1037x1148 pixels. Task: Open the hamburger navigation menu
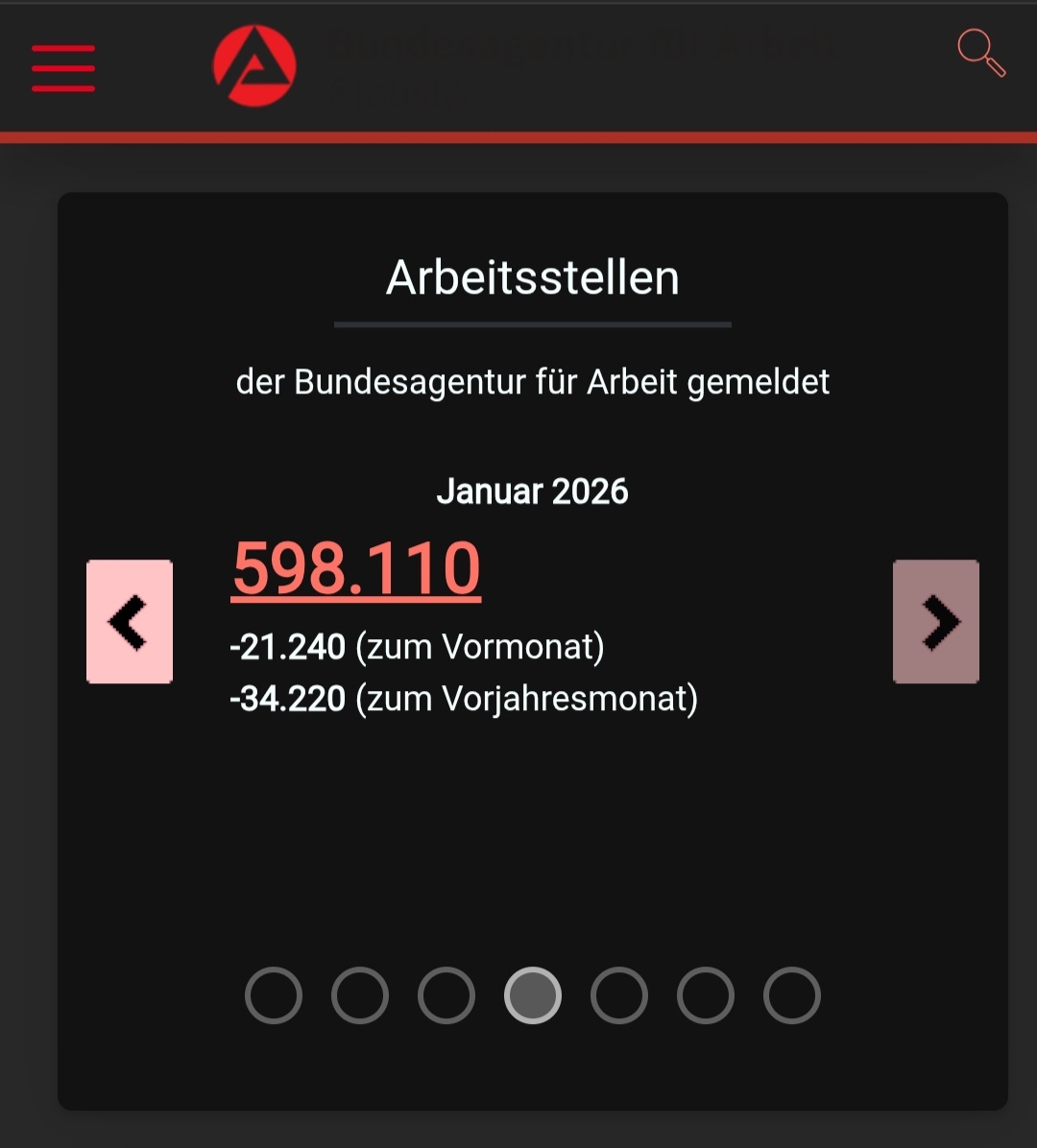coord(63,68)
